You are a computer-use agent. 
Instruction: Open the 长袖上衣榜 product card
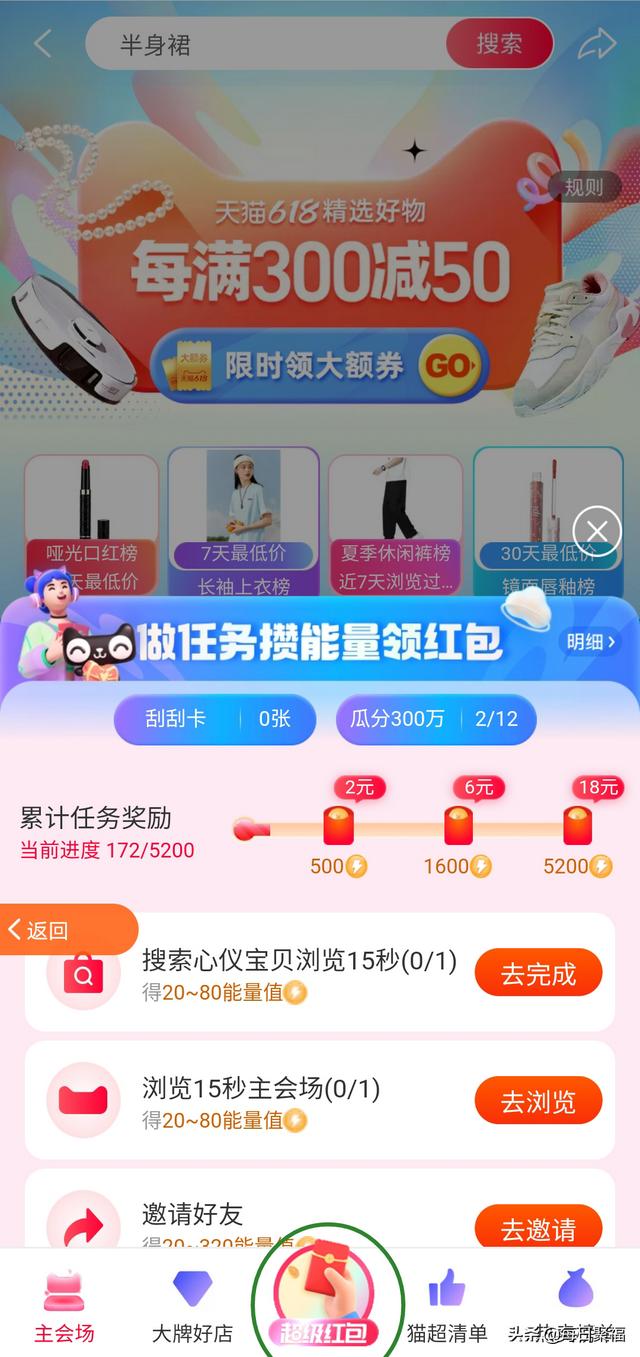(243, 522)
